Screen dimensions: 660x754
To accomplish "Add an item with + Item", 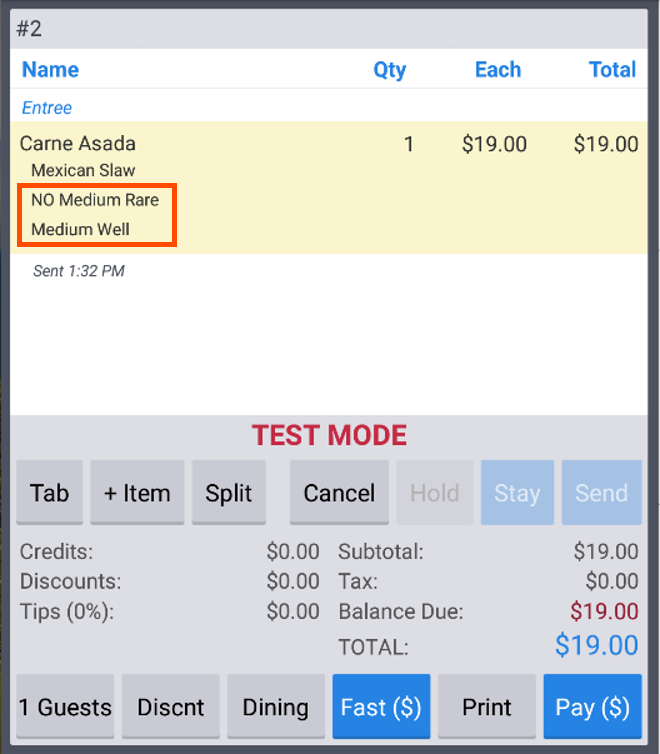I will pyautogui.click(x=137, y=492).
